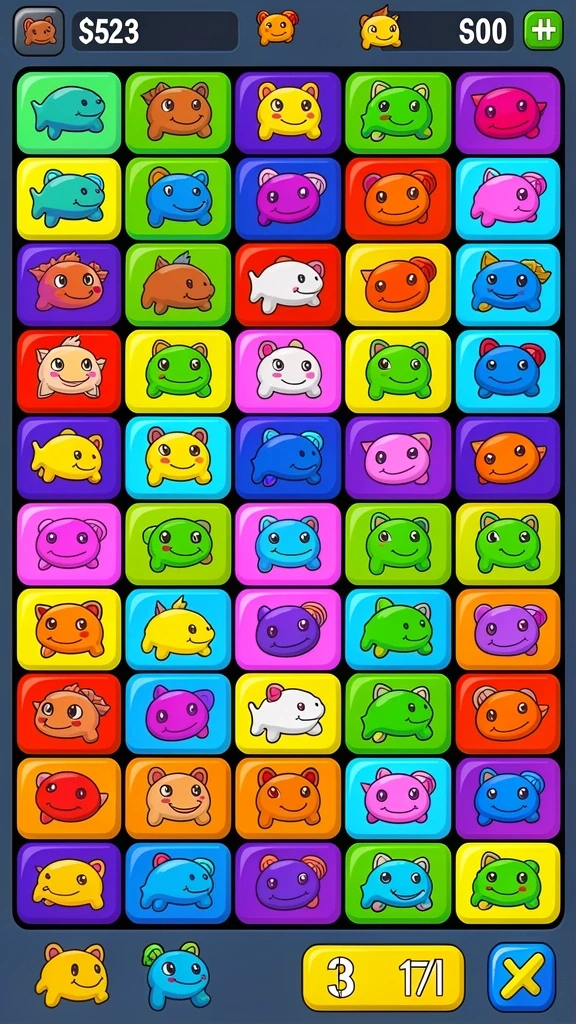576x1024 pixels.
Task: Tap the dark blue creature on the dark blue tile
Action: click(x=287, y=457)
